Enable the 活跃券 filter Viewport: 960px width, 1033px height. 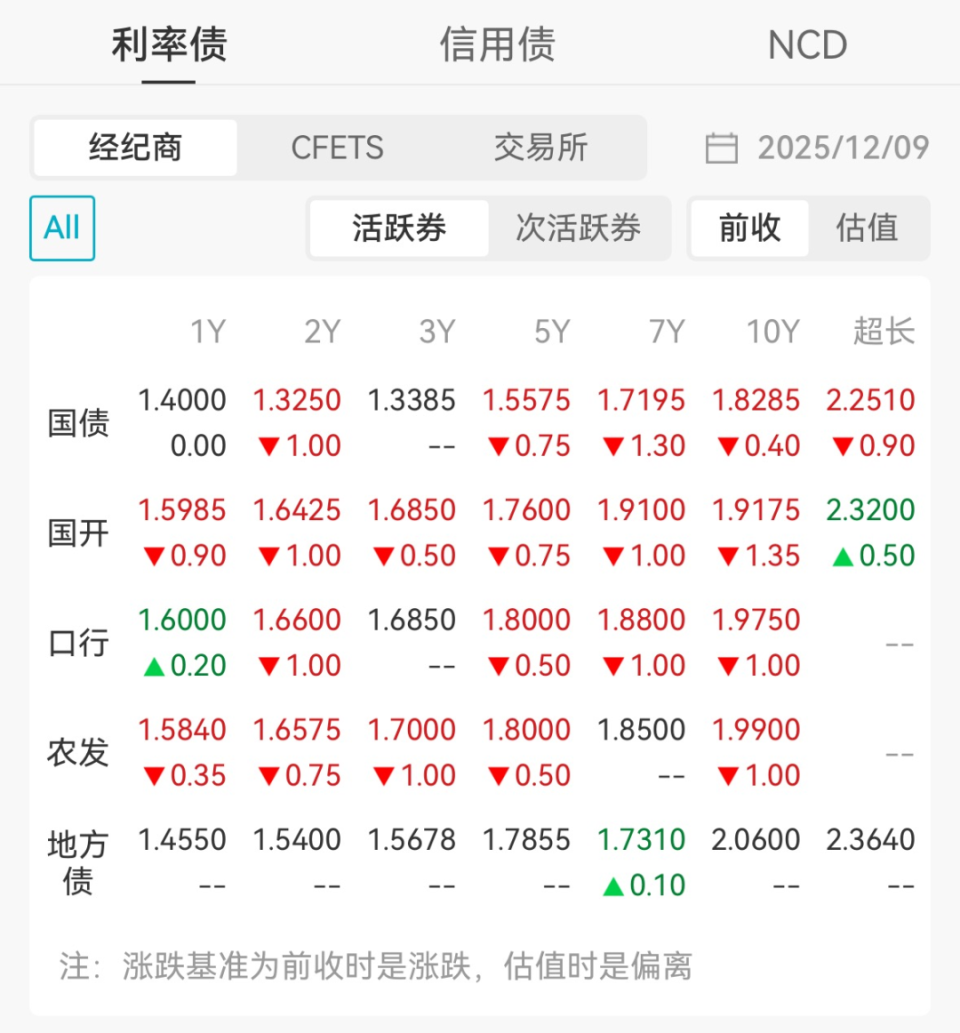pos(398,228)
